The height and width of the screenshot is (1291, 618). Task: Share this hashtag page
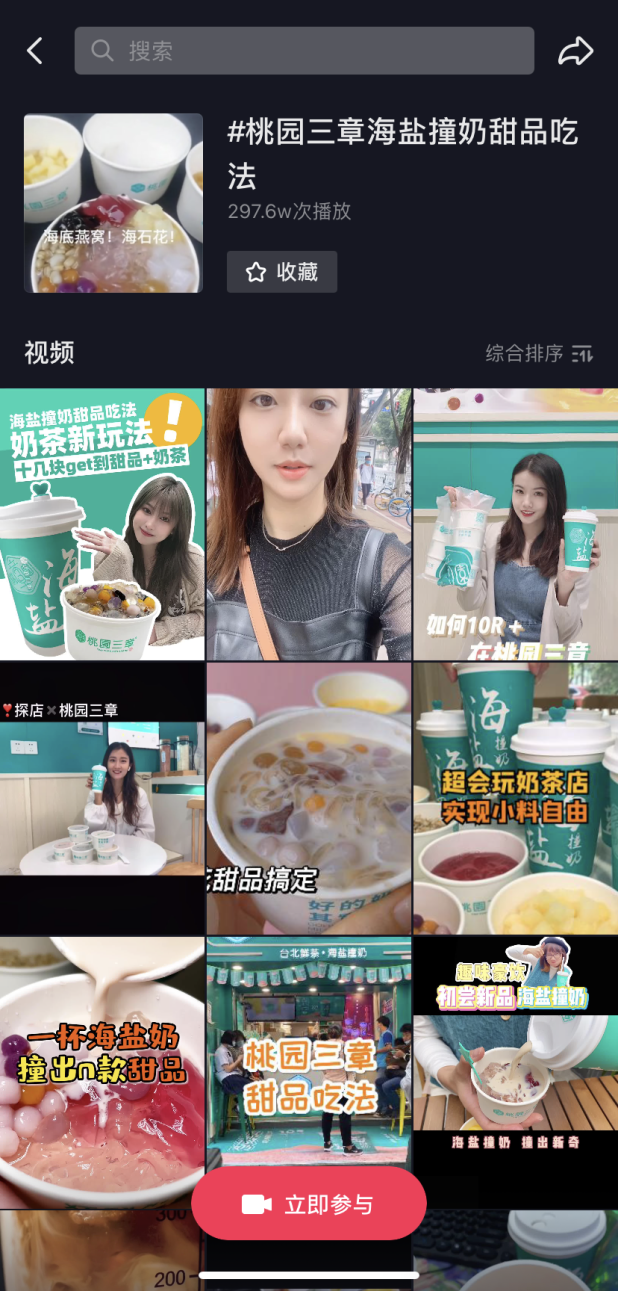coord(576,51)
